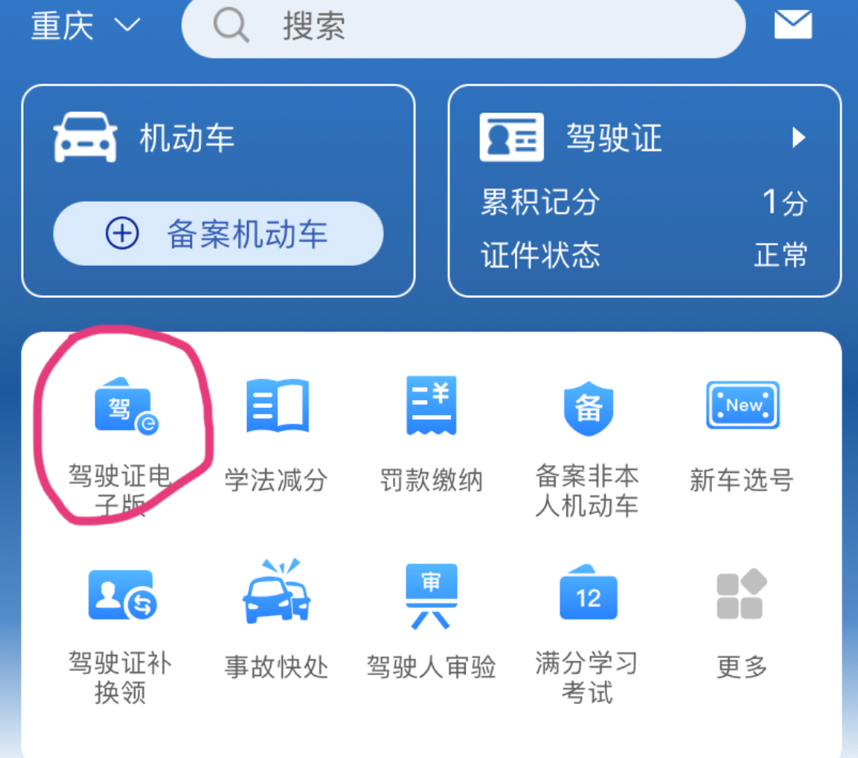Screen dimensions: 858x758
Task: Launch 事故快处 accident handling
Action: tap(276, 620)
